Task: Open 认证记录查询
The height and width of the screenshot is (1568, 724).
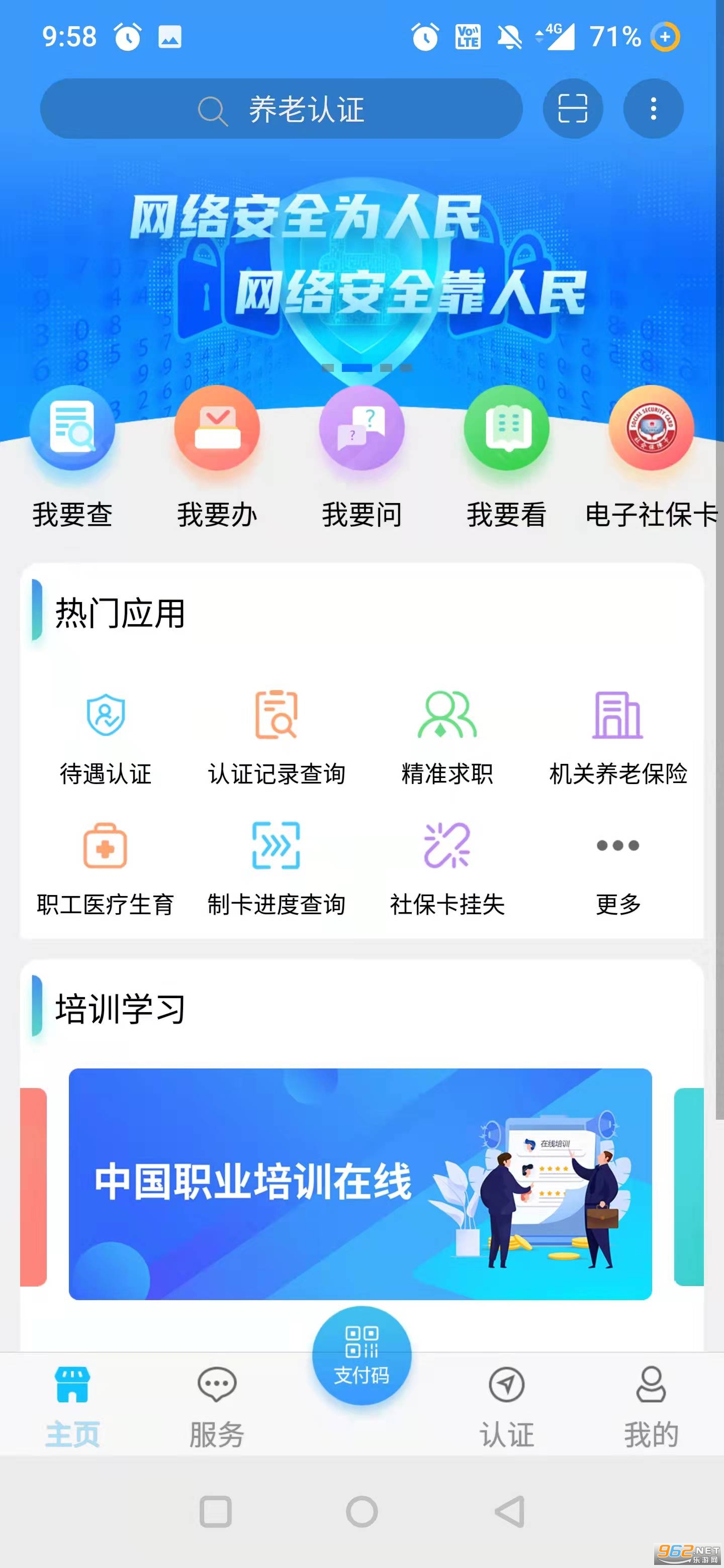Action: pyautogui.click(x=277, y=737)
